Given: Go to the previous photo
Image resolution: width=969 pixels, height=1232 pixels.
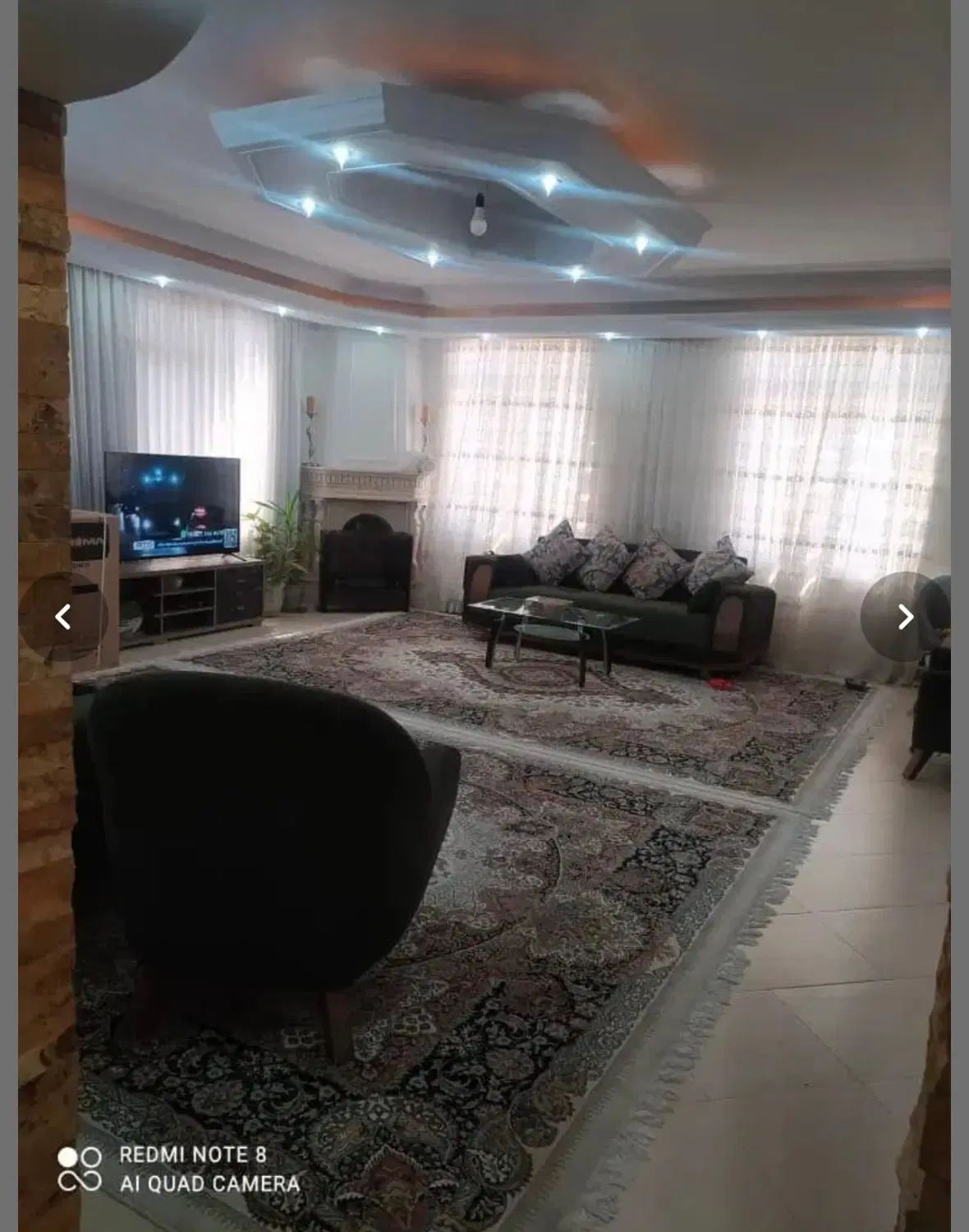Looking at the screenshot, I should [x=63, y=617].
